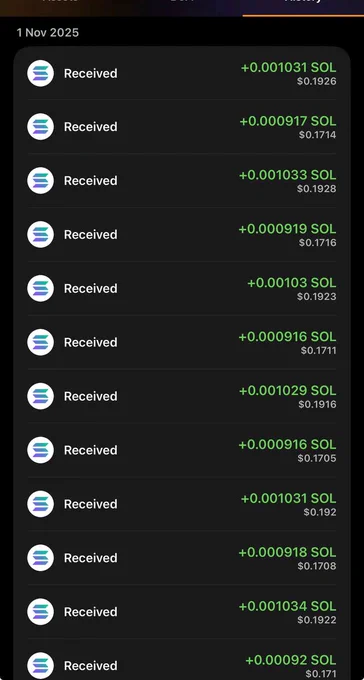
Task: Open the +0.00103 SOL transaction worth $0.1923
Action: 181,288
